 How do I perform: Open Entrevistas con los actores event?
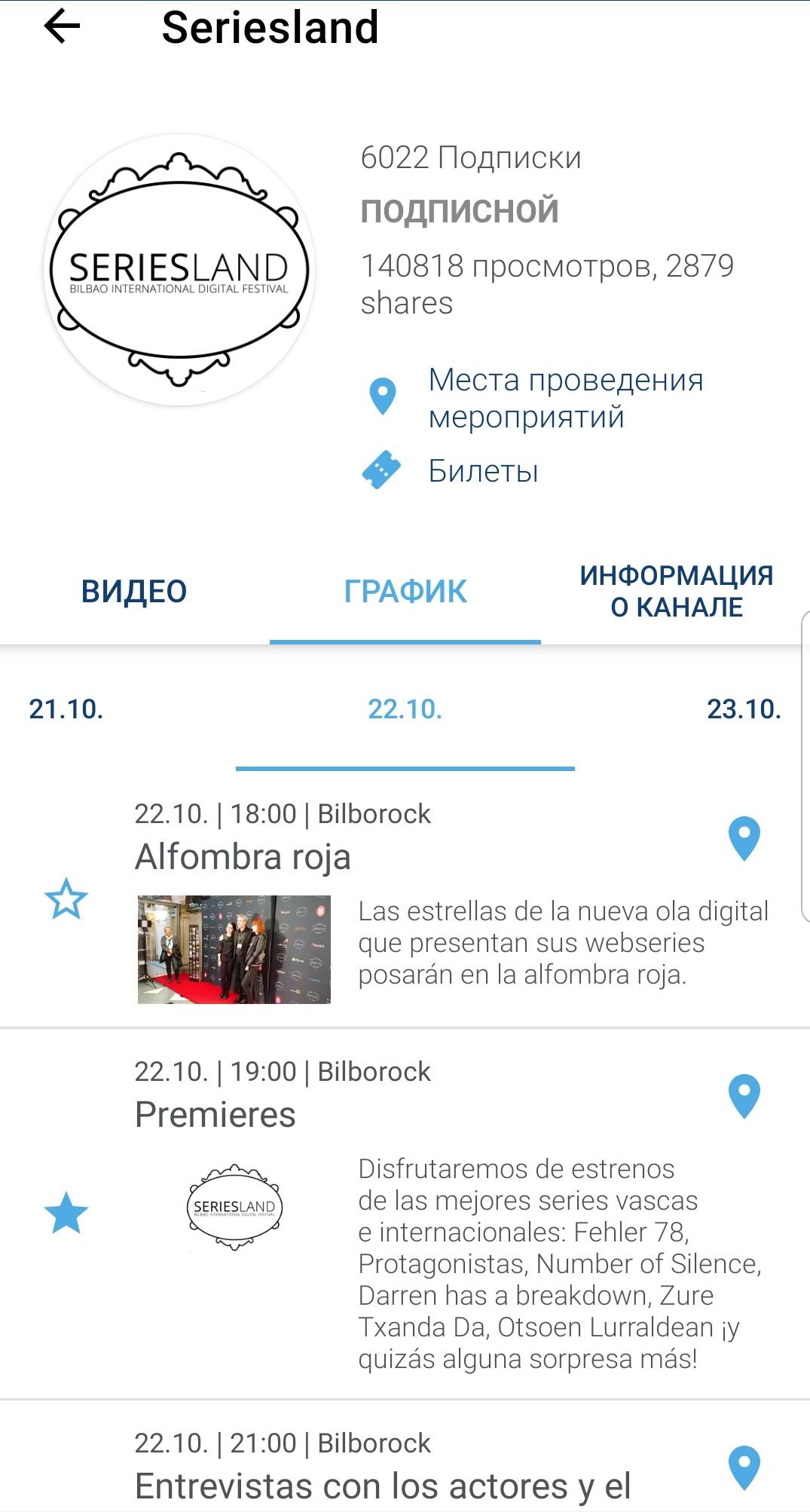click(383, 1486)
